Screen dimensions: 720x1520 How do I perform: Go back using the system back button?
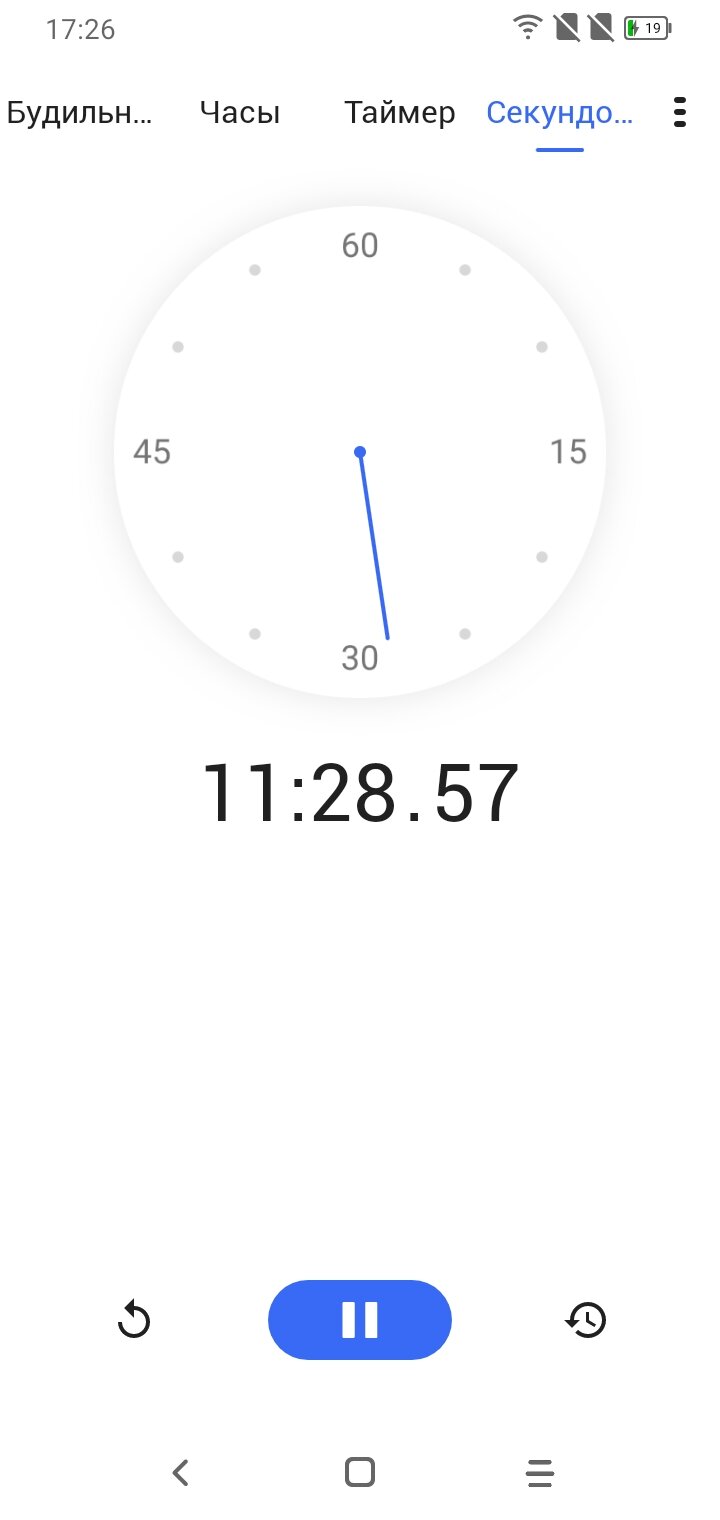(x=180, y=1472)
